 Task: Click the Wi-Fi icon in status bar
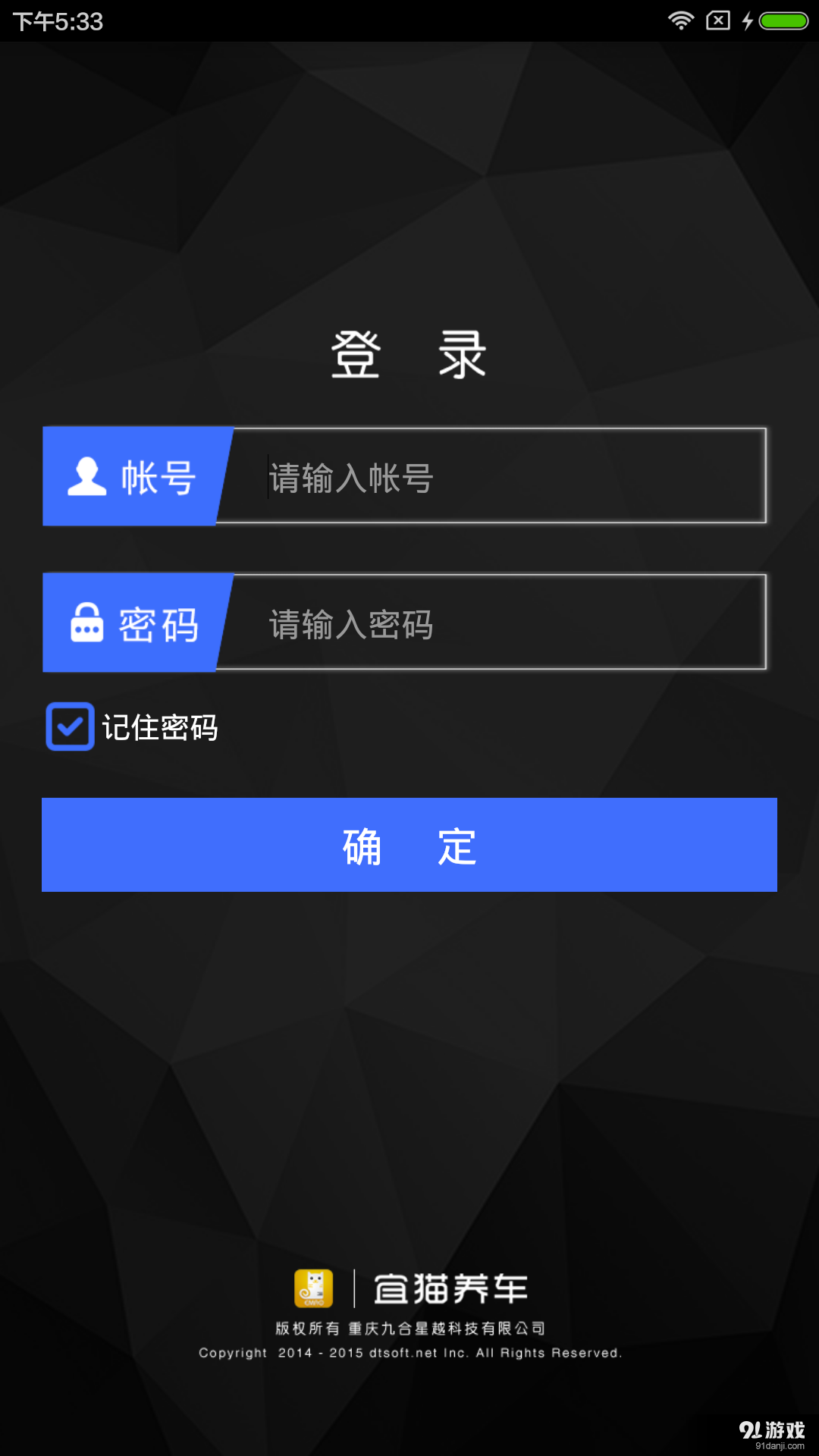pyautogui.click(x=680, y=20)
